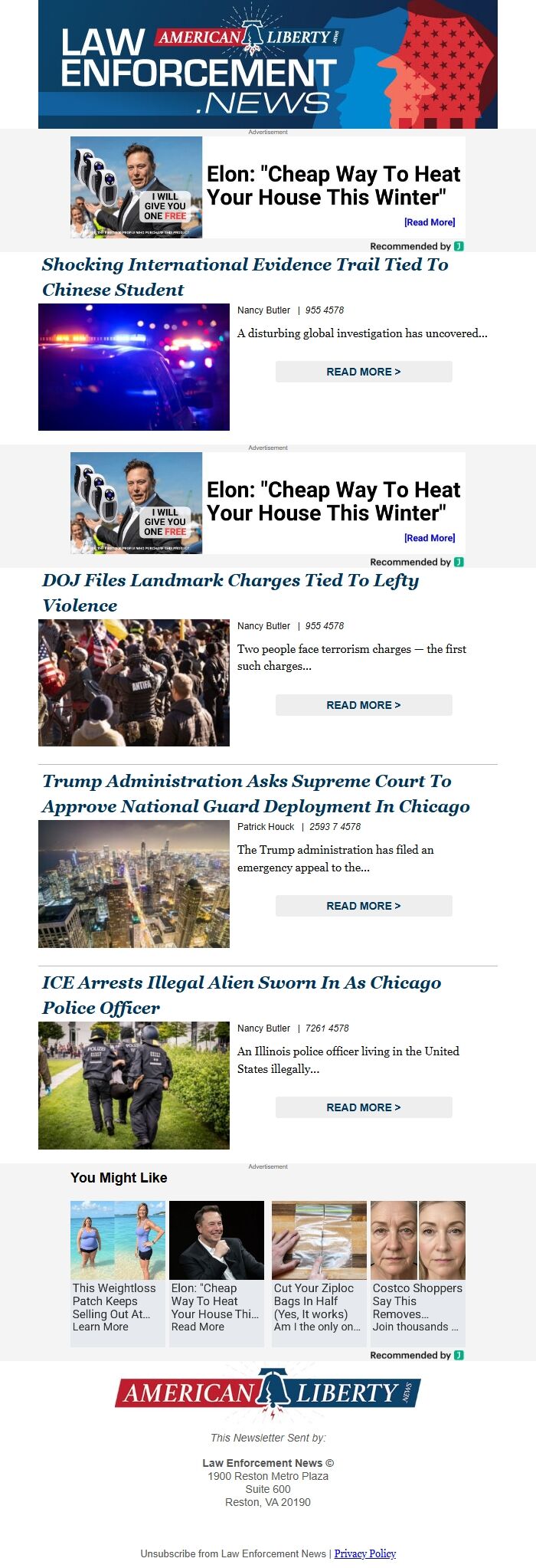Image resolution: width=536 pixels, height=1568 pixels.
Task: Open the Elon Cheap Way To Heat card
Action: (217, 1273)
